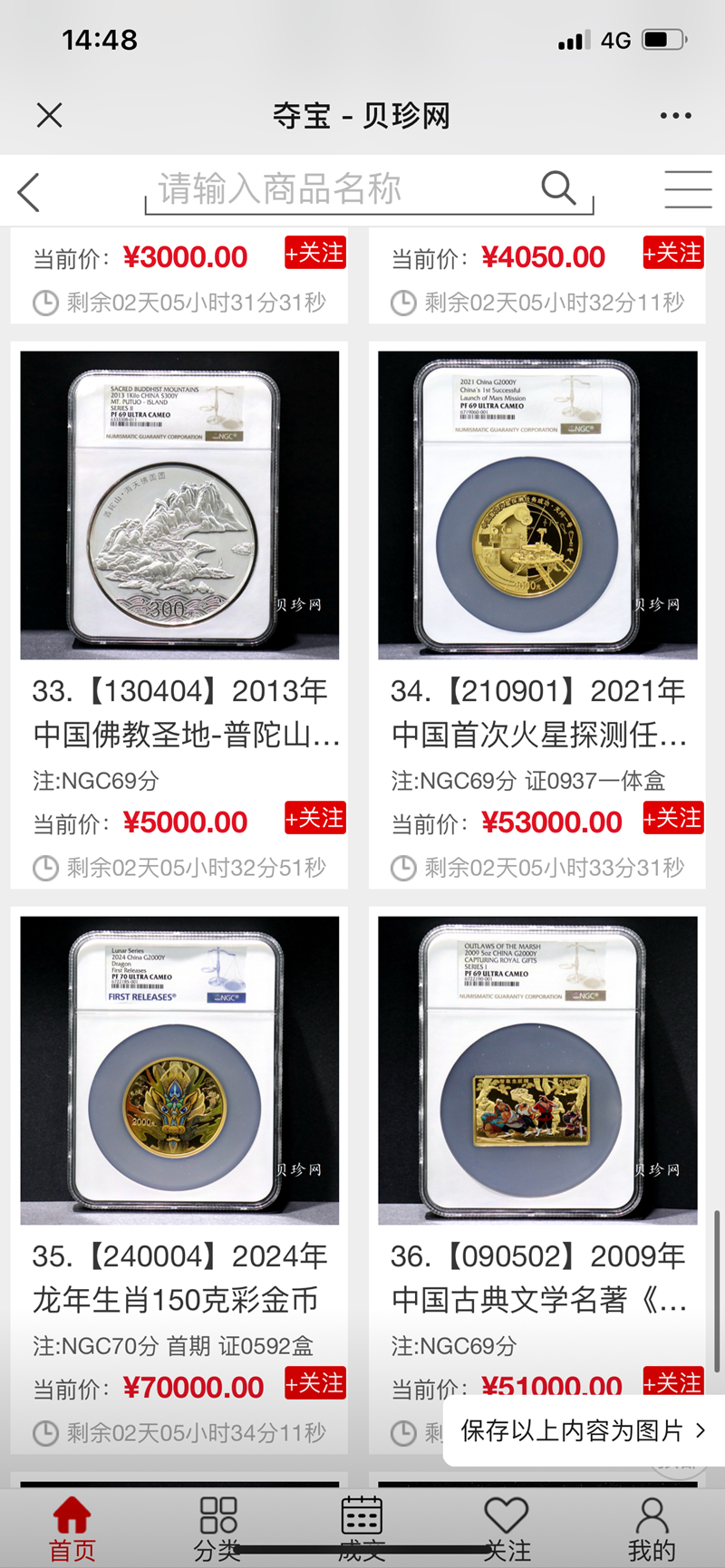The image size is (725, 1568).
Task: Follow item 33 priced ¥5000.00
Action: pos(314,818)
